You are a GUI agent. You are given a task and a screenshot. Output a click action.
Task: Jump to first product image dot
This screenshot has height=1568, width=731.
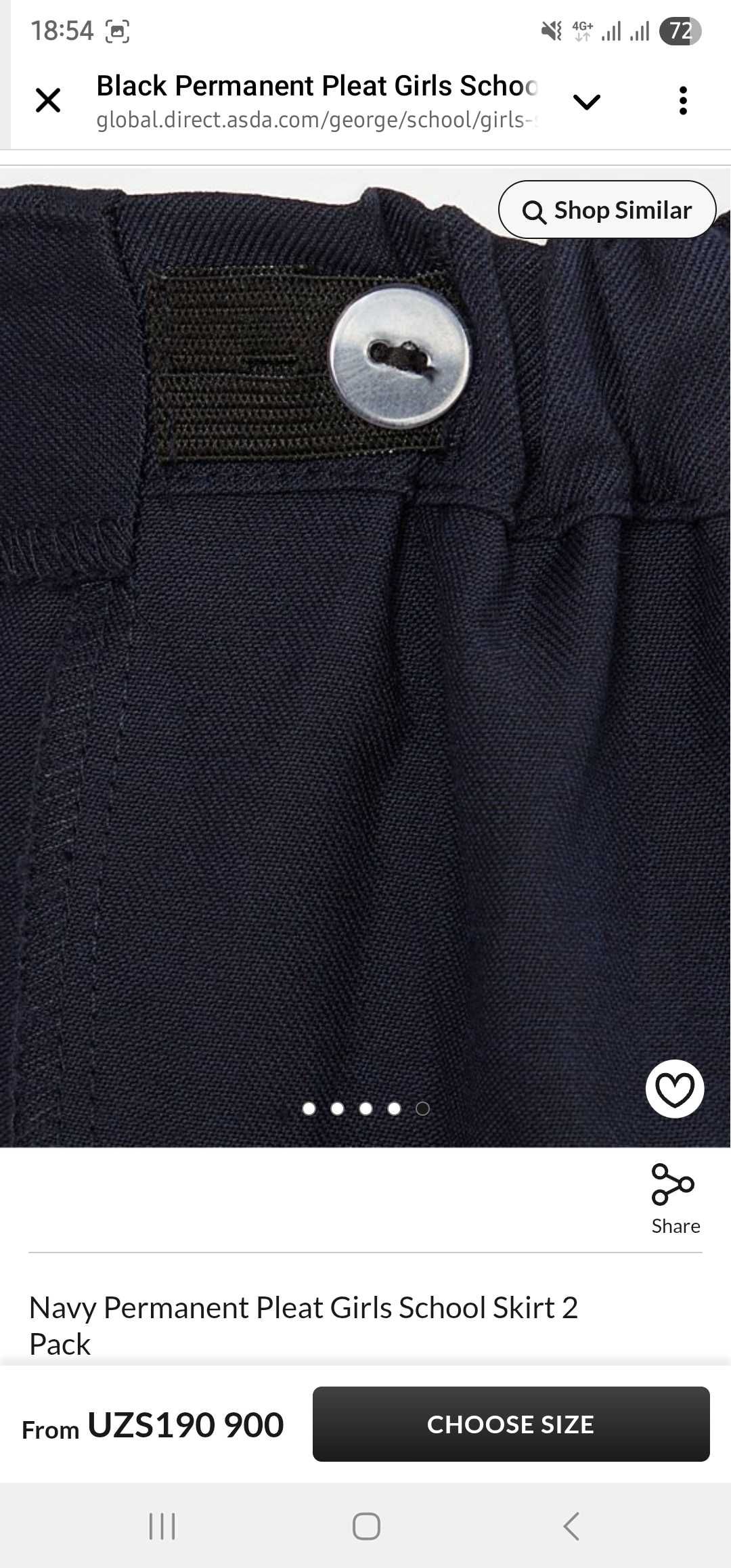coord(309,1108)
